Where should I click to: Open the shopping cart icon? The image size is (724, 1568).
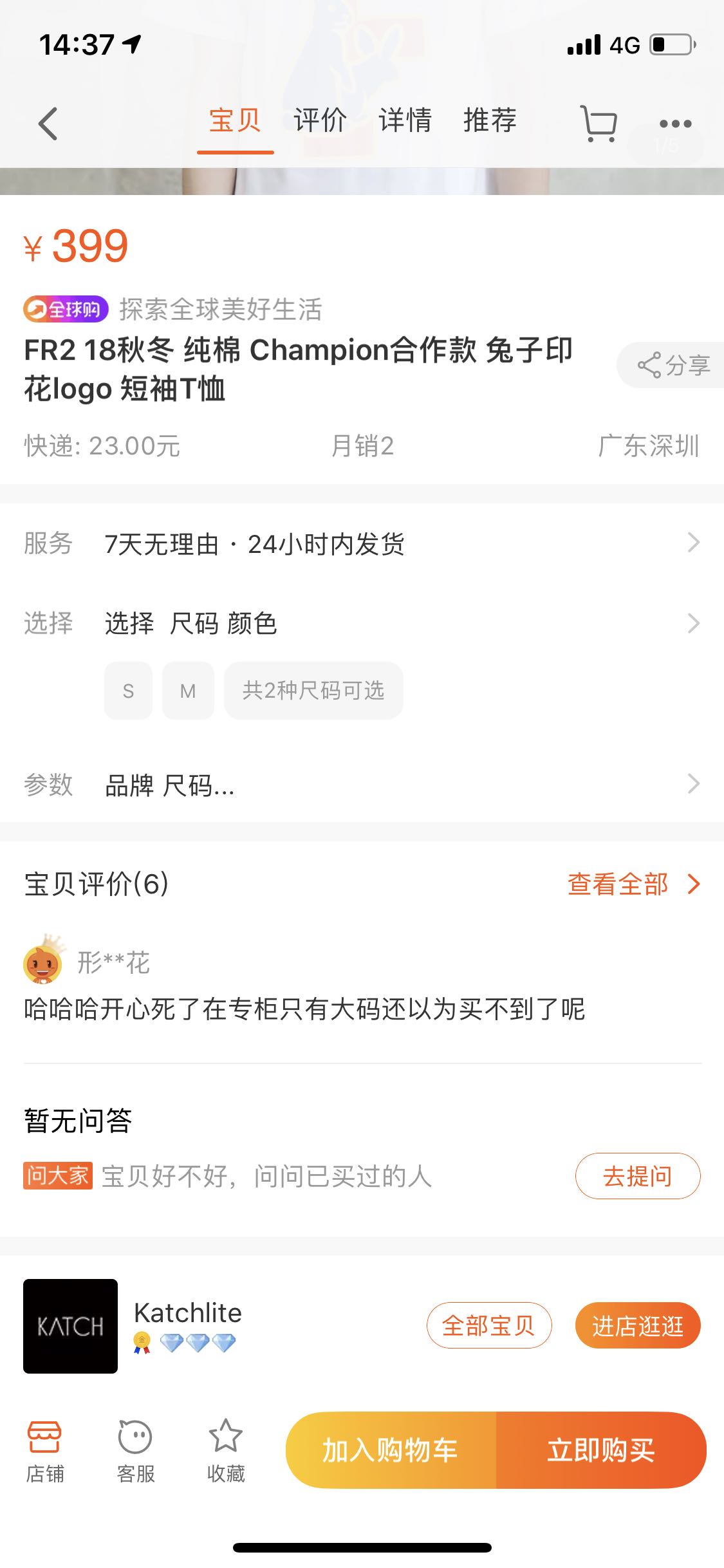[x=599, y=123]
